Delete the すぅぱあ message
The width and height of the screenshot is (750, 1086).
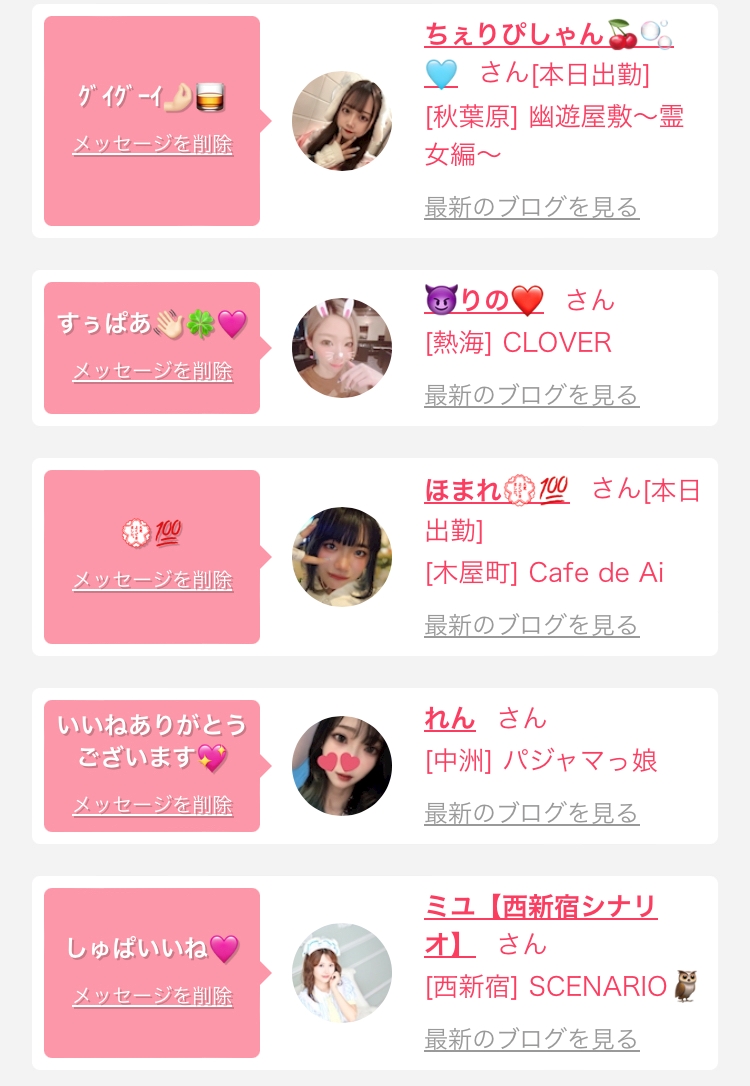click(152, 371)
